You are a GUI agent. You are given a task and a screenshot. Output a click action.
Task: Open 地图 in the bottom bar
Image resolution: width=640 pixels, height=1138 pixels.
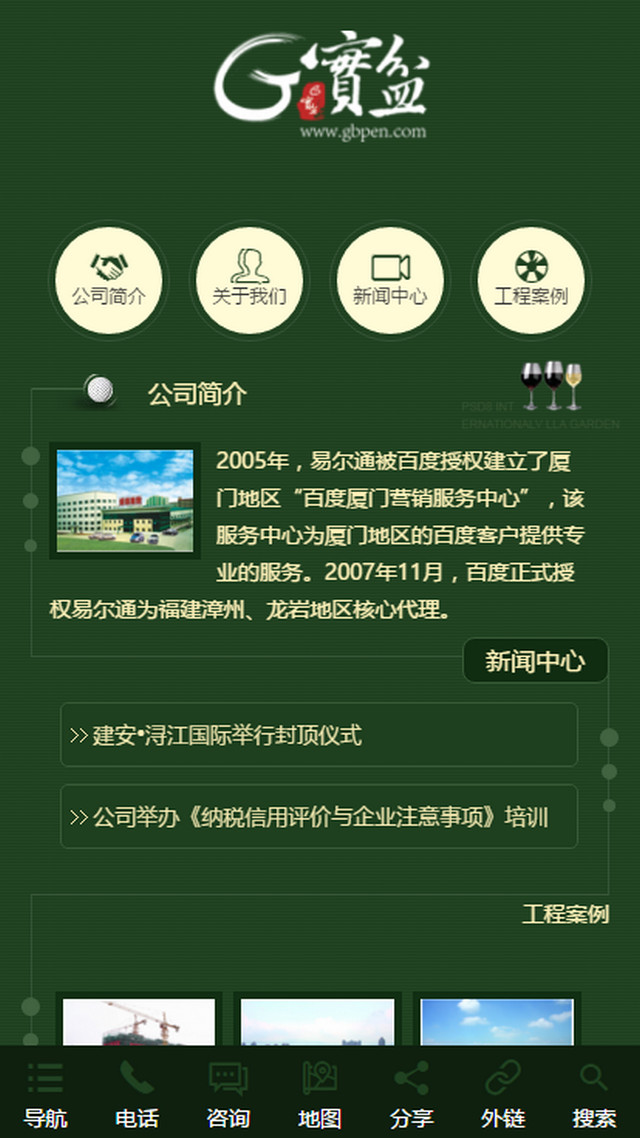pos(320,1093)
